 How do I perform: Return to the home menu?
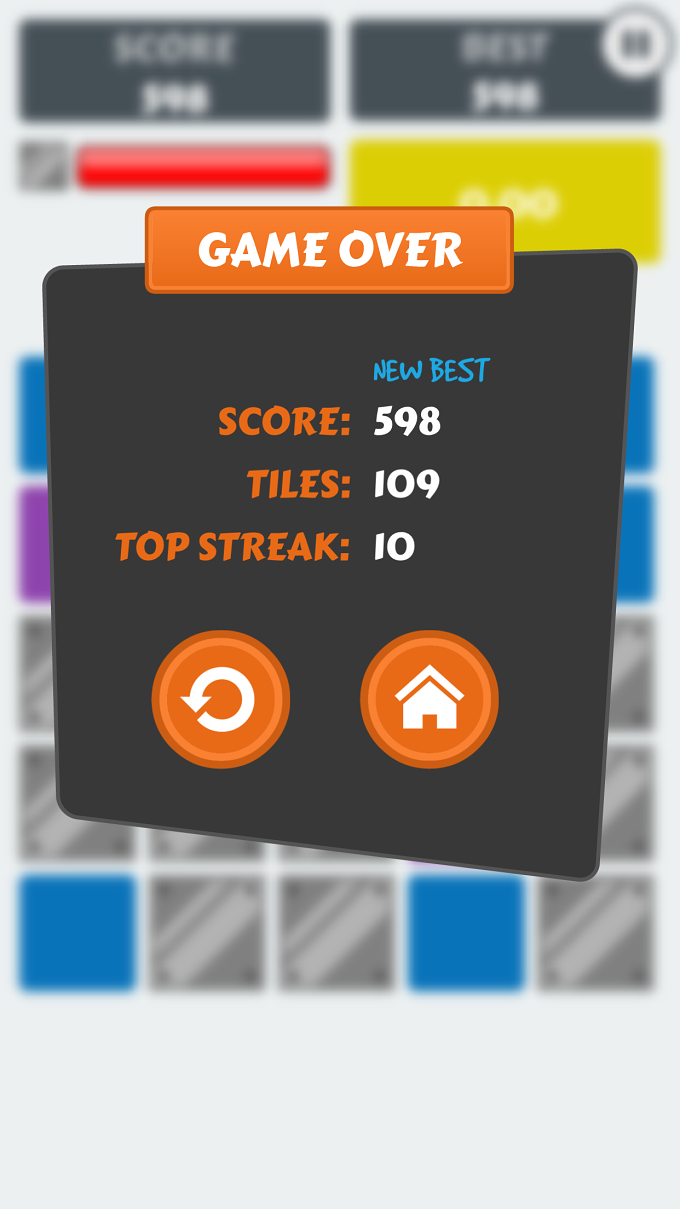coord(429,699)
